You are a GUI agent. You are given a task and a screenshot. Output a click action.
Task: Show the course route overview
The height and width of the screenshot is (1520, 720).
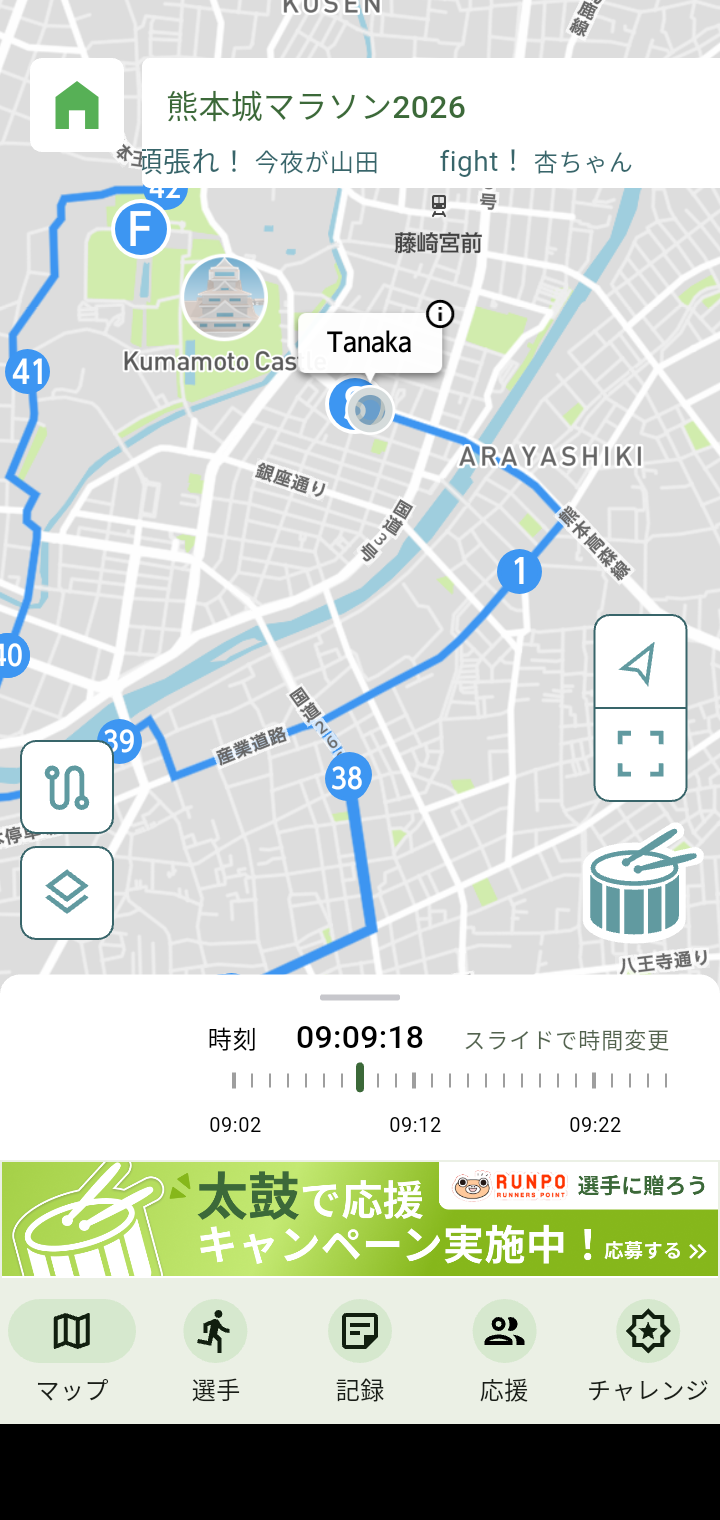[x=67, y=787]
